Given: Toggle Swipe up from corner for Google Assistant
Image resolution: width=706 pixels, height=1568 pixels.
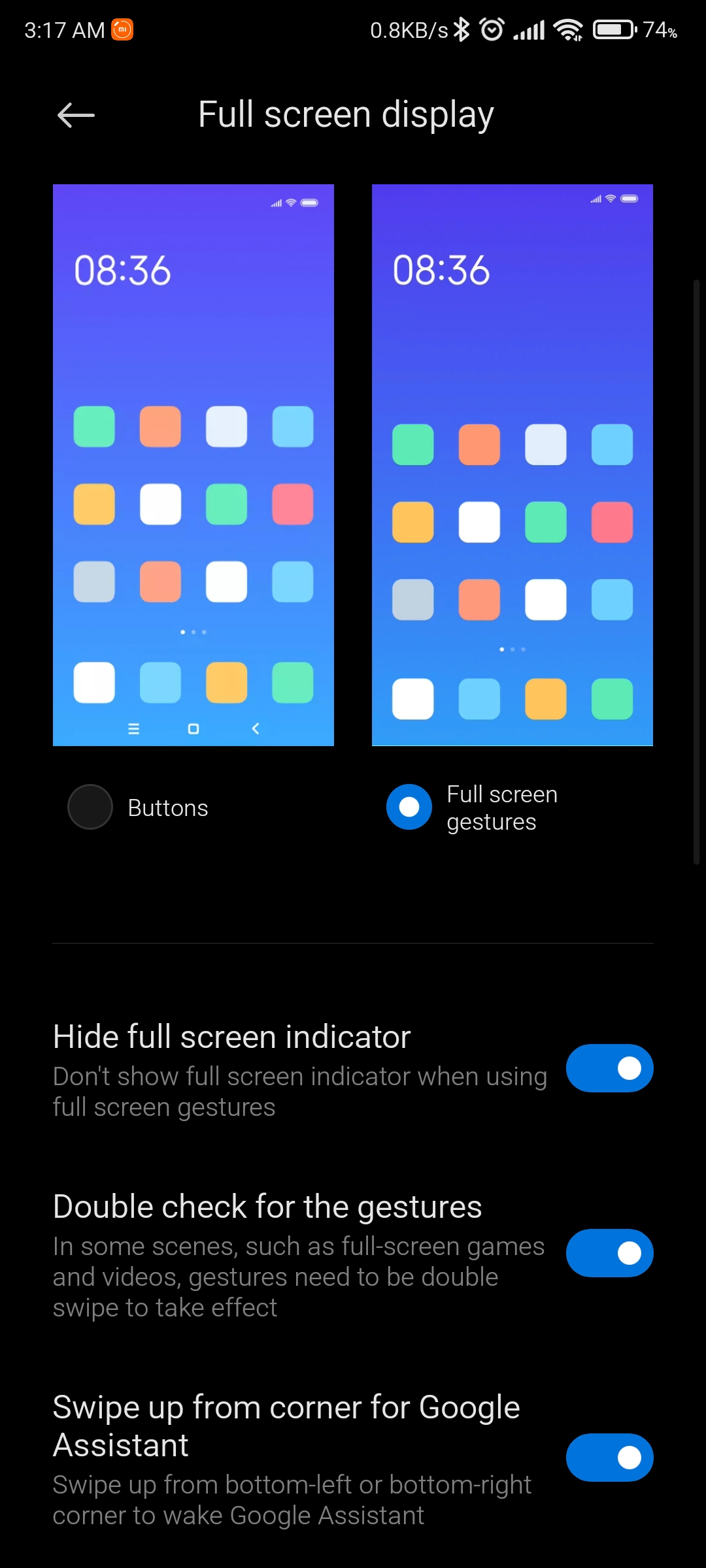Looking at the screenshot, I should [x=610, y=1458].
